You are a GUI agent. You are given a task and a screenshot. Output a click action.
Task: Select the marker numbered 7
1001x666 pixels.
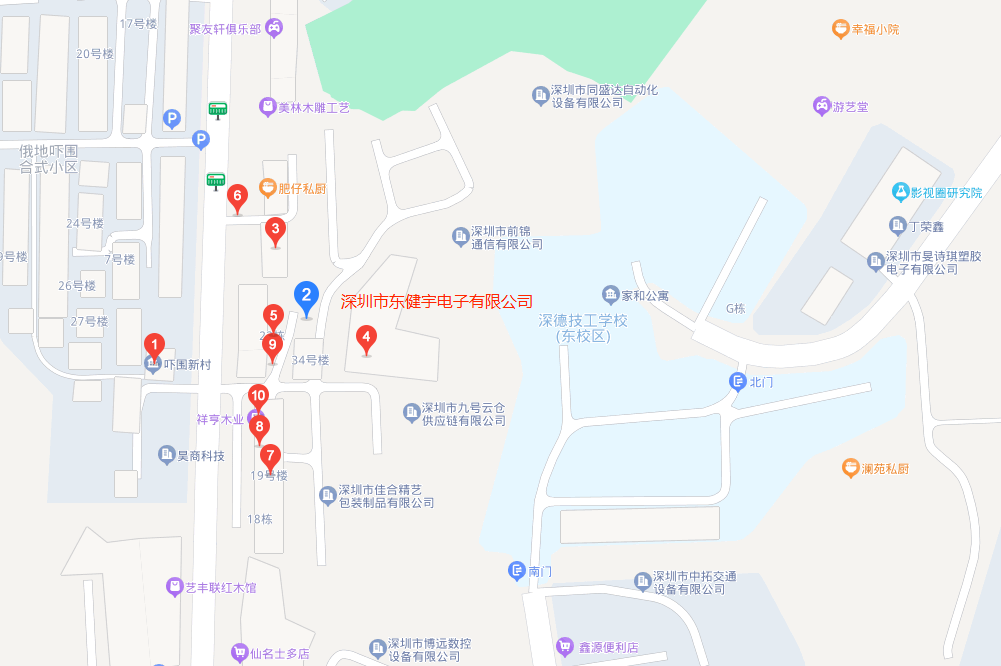pos(269,456)
